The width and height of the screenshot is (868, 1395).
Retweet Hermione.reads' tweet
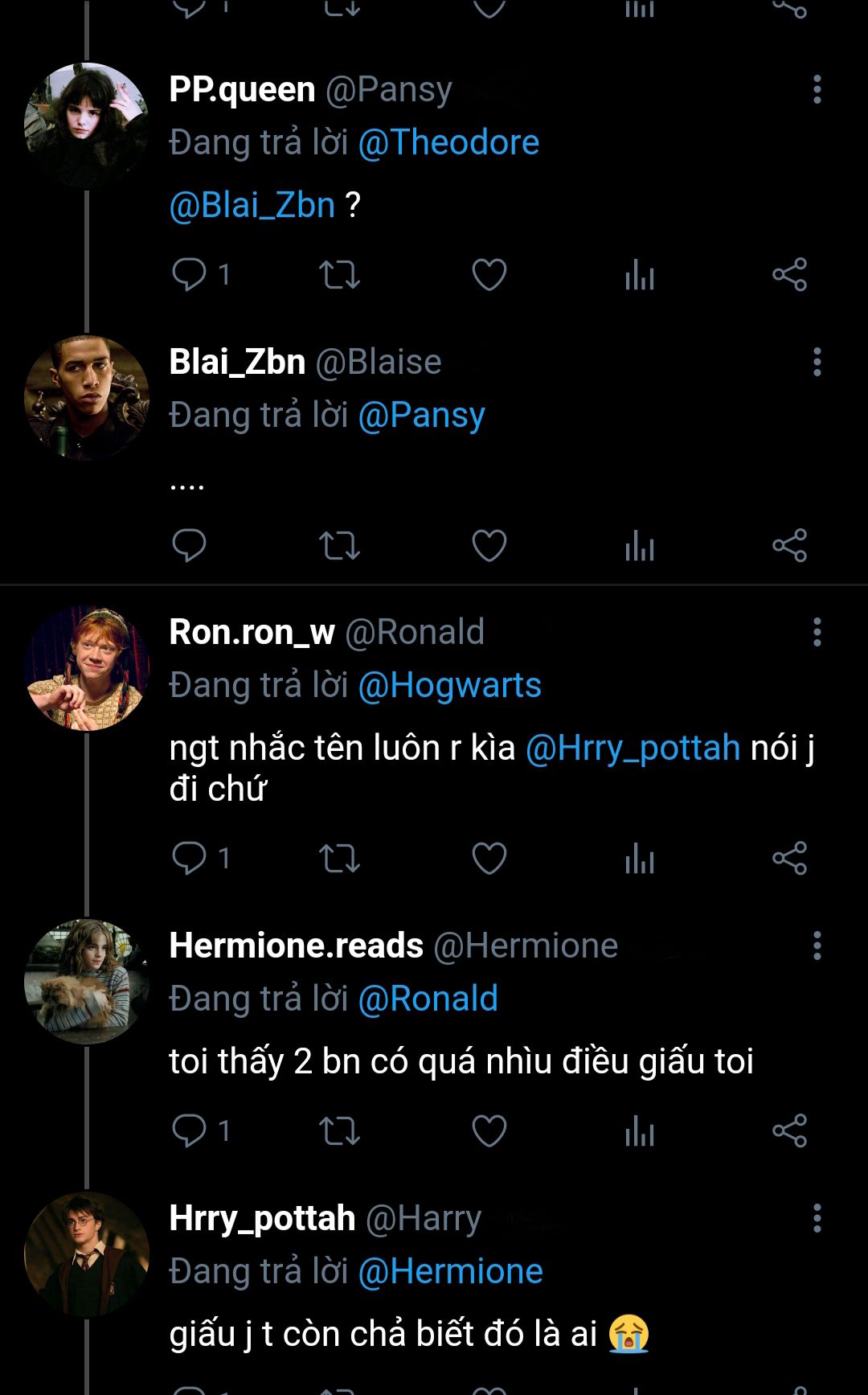click(x=339, y=1130)
